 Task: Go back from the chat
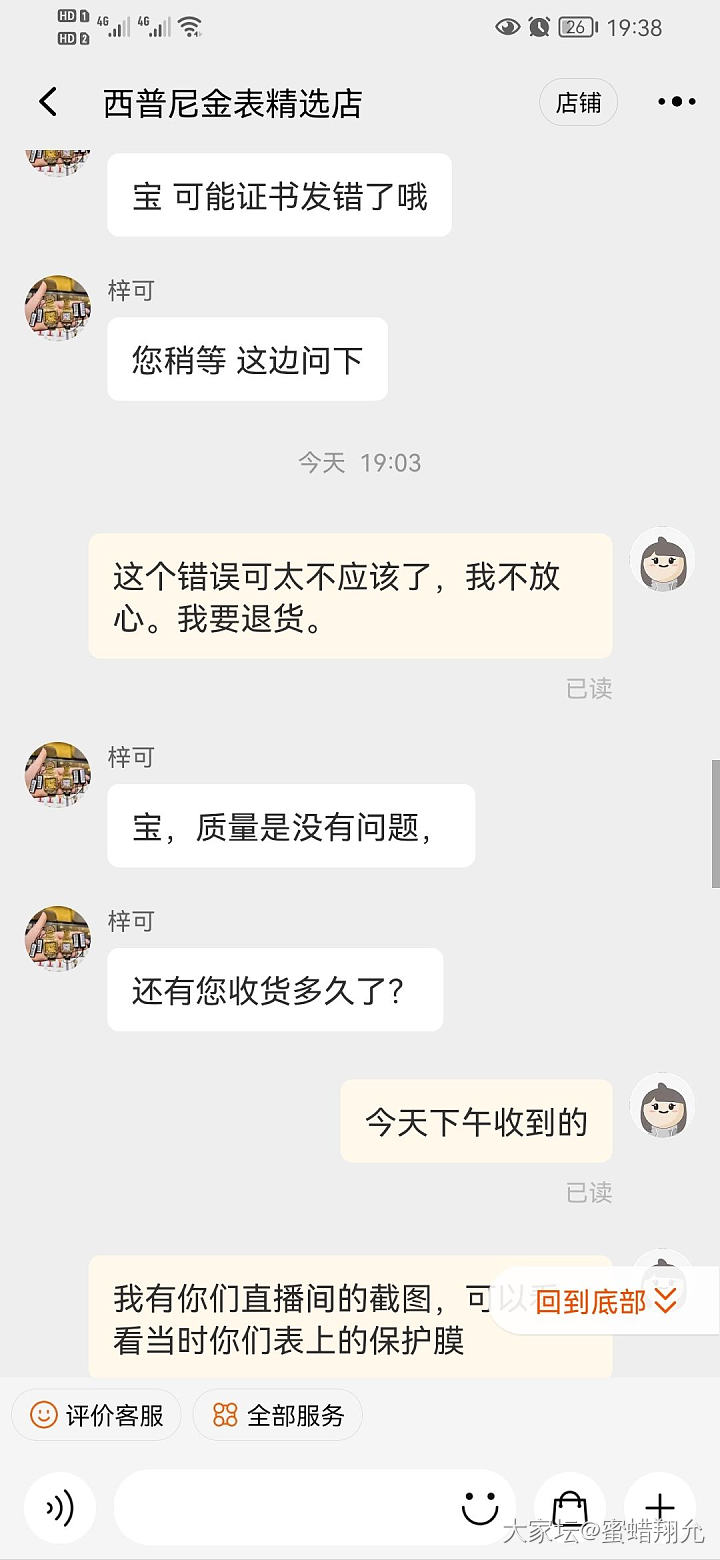pyautogui.click(x=47, y=102)
